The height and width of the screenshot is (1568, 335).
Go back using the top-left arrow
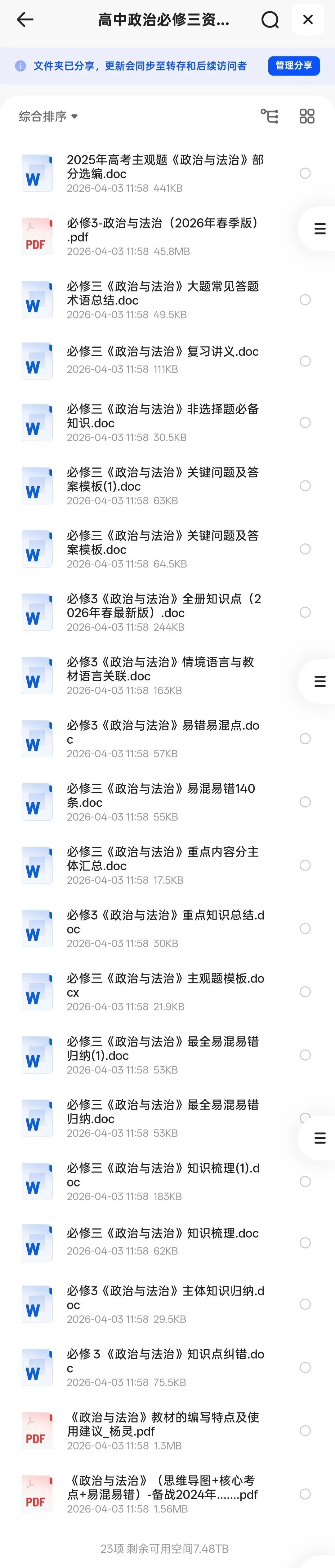pos(25,20)
